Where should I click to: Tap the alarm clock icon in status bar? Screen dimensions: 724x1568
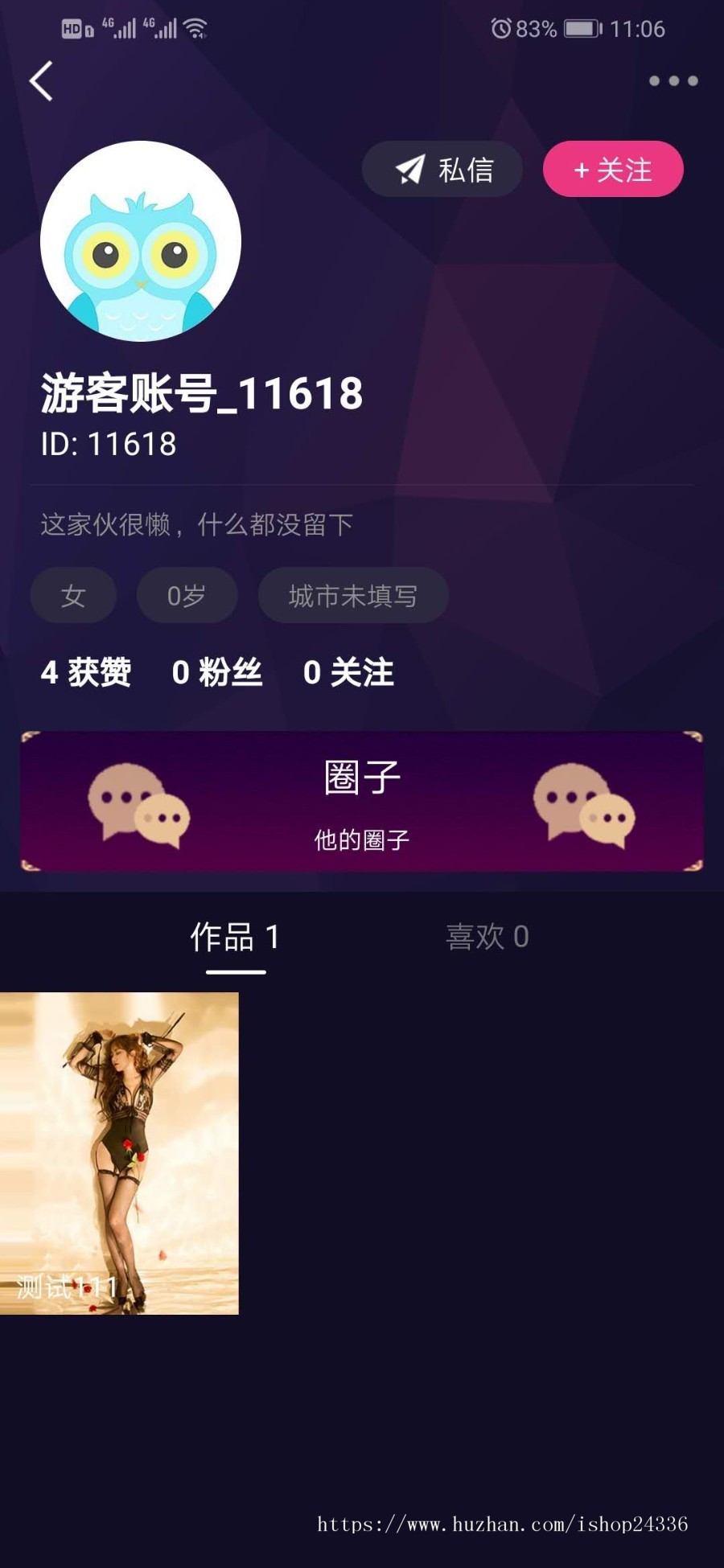tap(500, 29)
